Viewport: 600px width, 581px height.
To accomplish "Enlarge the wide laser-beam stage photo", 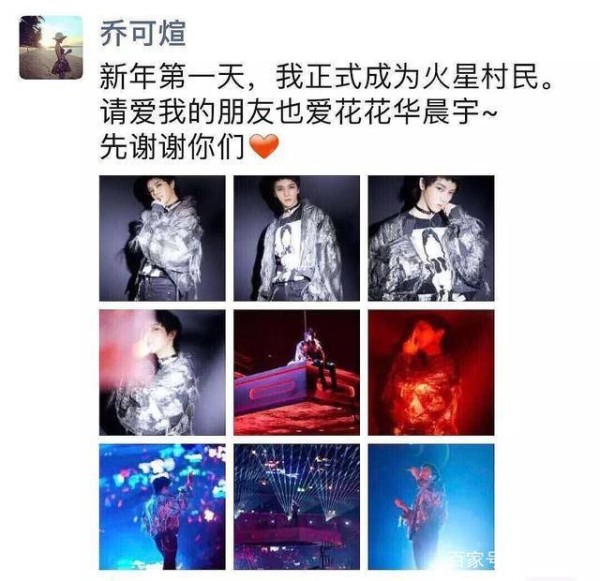I will [x=296, y=506].
